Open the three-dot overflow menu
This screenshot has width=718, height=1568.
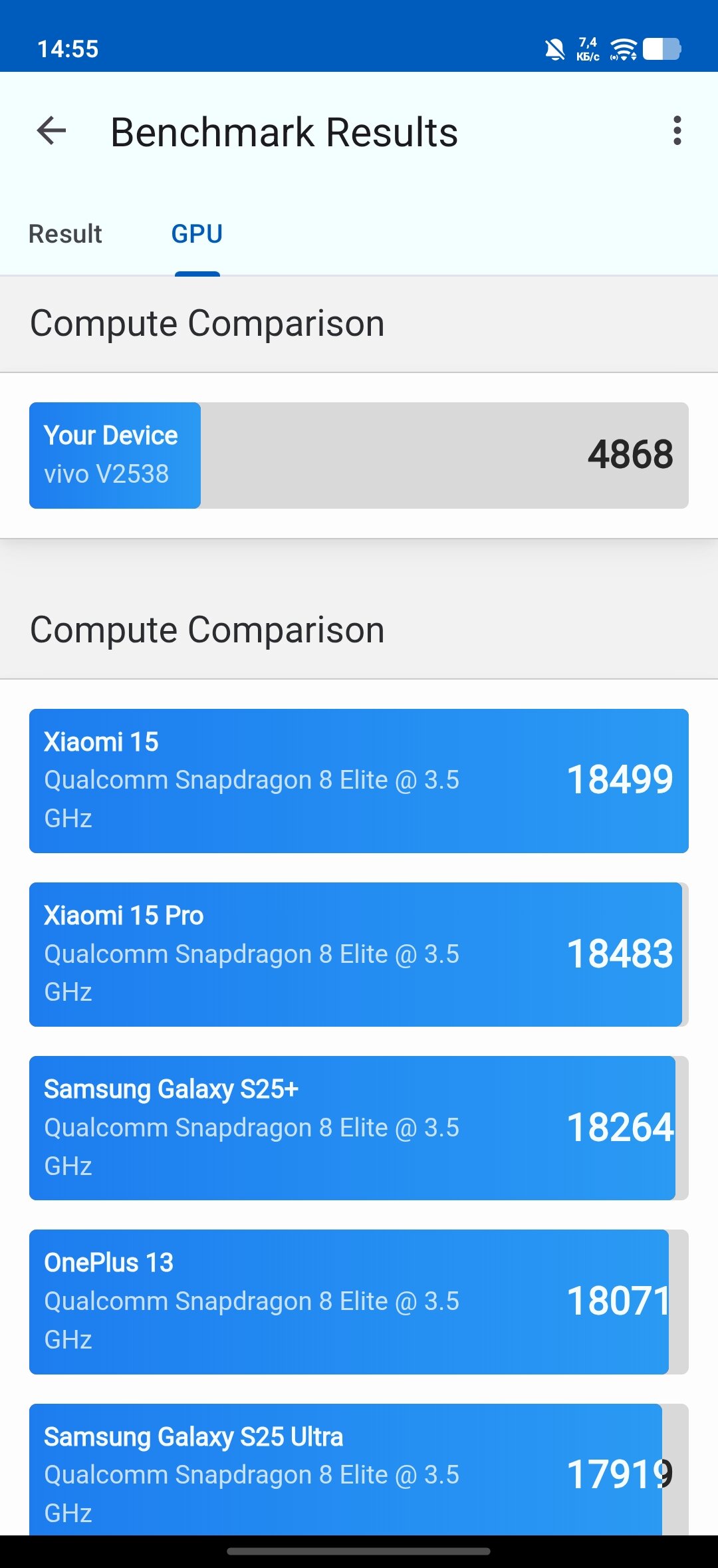(677, 130)
